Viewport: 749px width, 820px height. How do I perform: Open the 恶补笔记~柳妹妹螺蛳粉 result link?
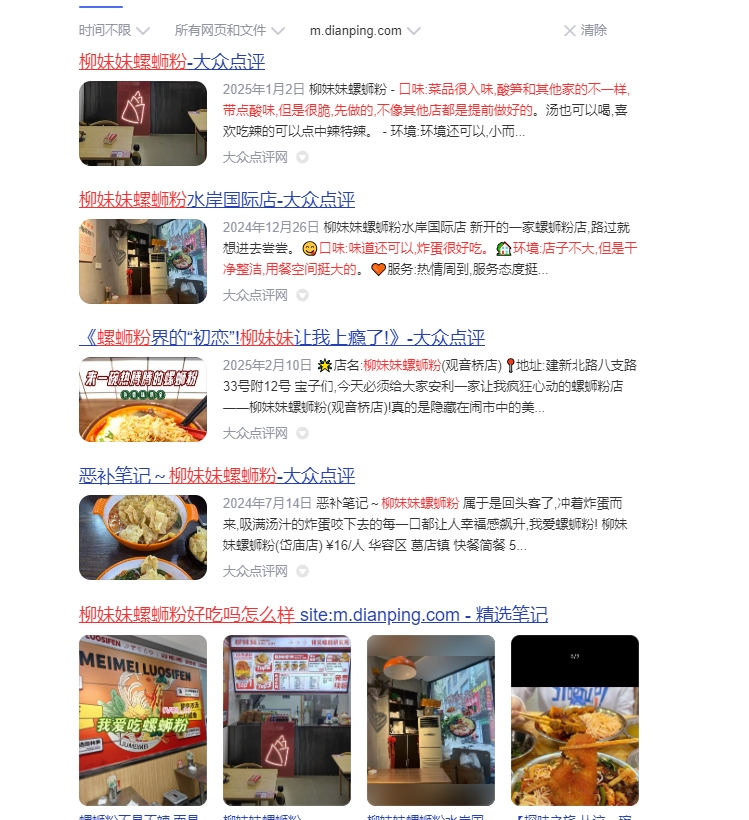pyautogui.click(x=217, y=476)
